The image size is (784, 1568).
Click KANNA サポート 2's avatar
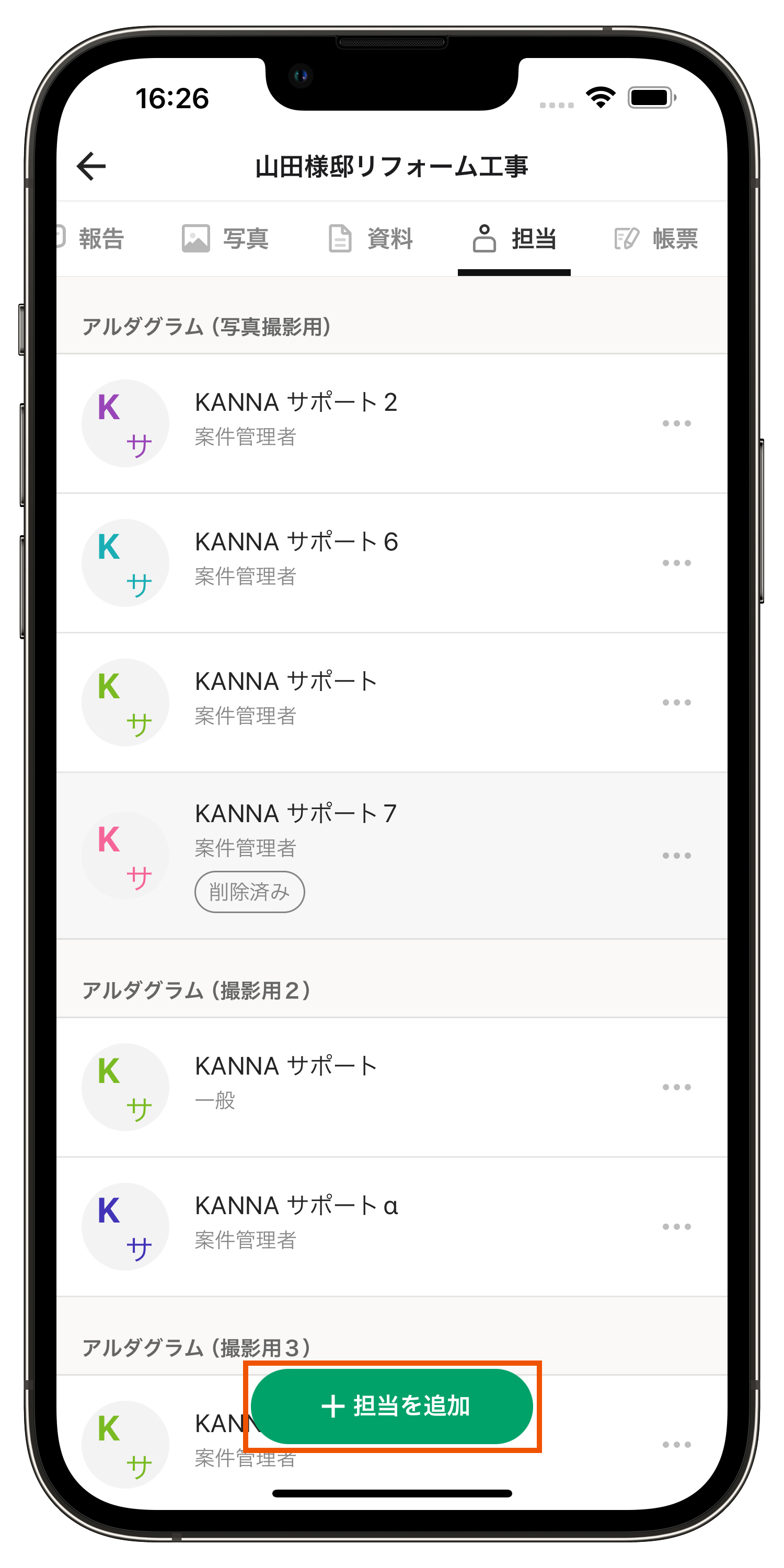(x=125, y=423)
